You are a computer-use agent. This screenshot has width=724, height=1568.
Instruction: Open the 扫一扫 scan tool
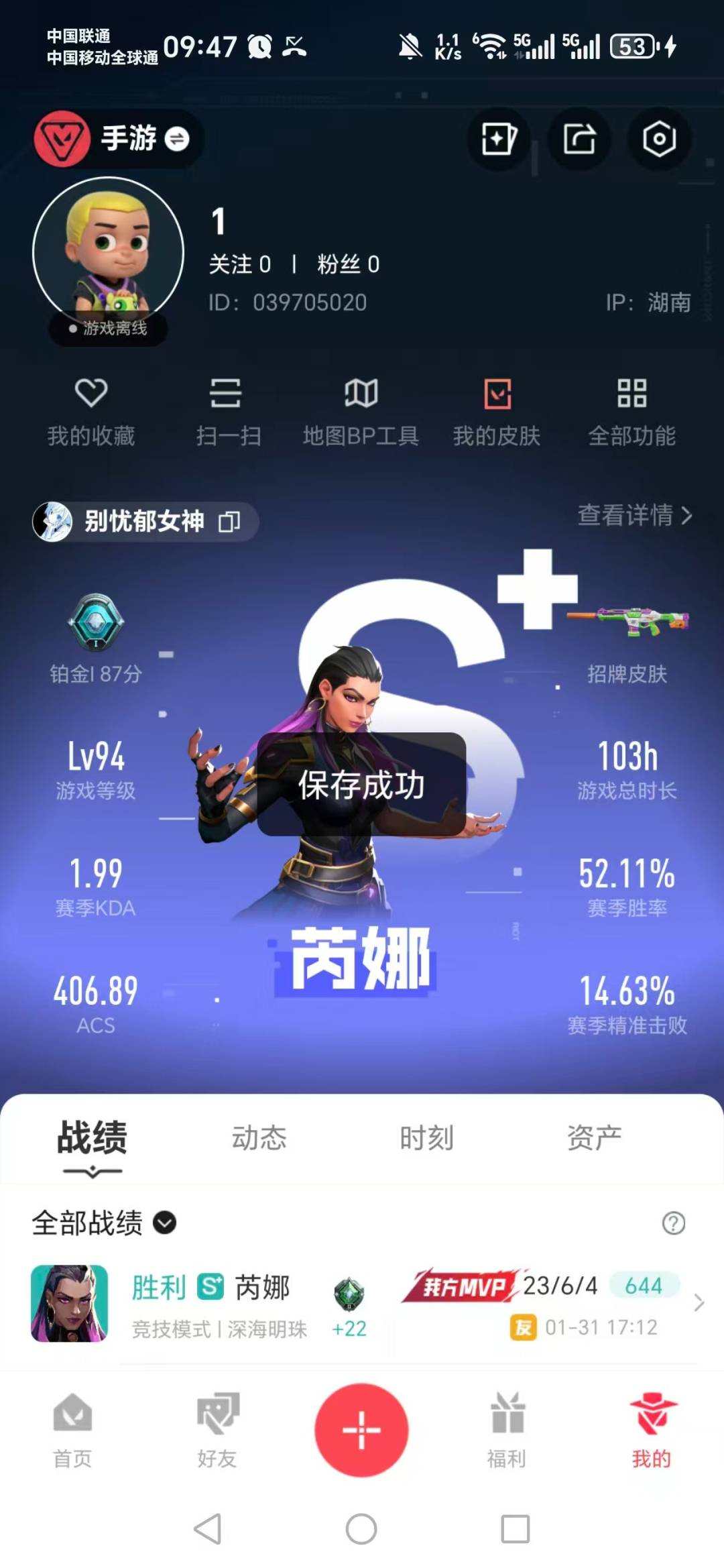pyautogui.click(x=226, y=409)
